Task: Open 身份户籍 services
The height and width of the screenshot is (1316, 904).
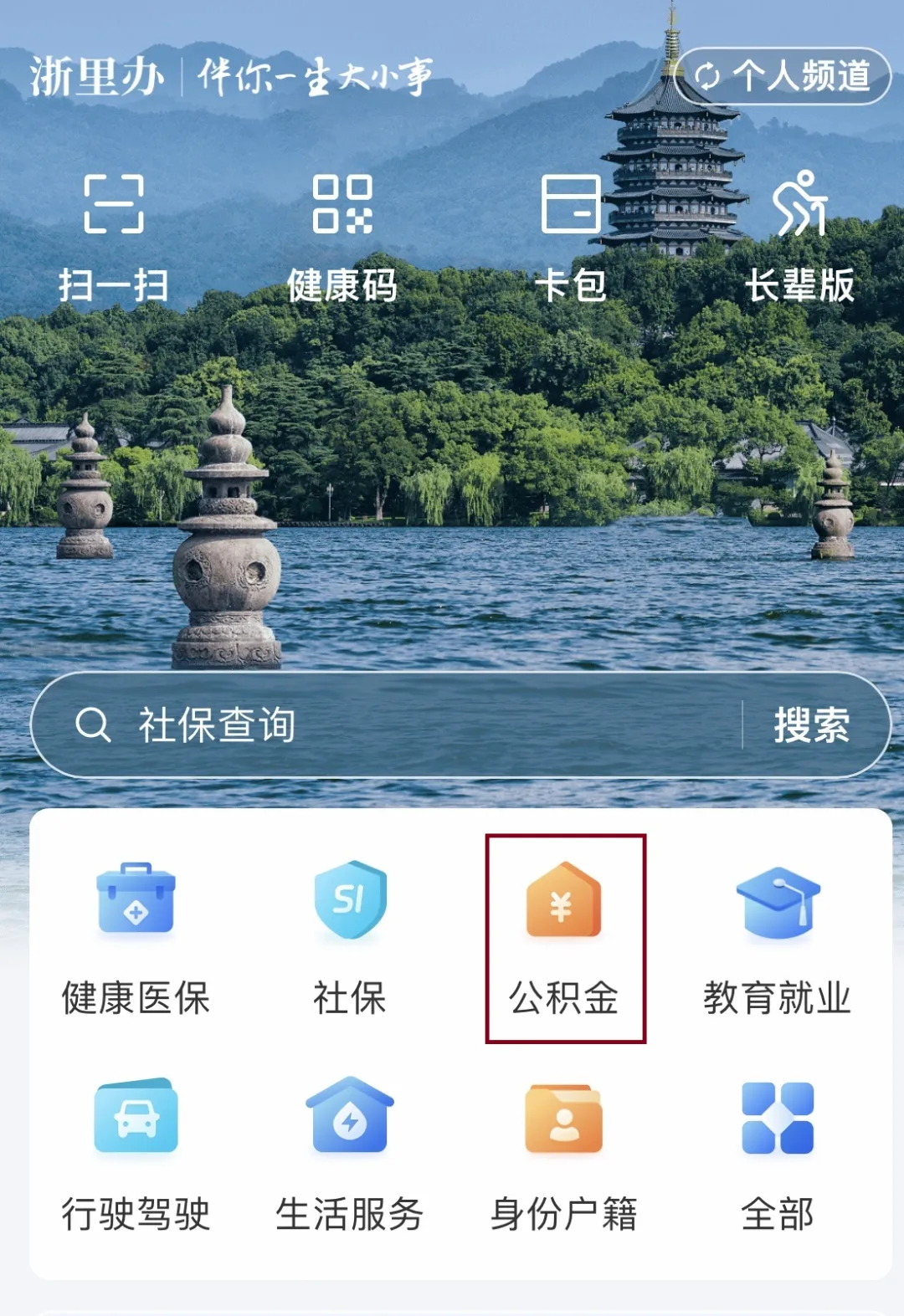Action: click(x=564, y=1155)
